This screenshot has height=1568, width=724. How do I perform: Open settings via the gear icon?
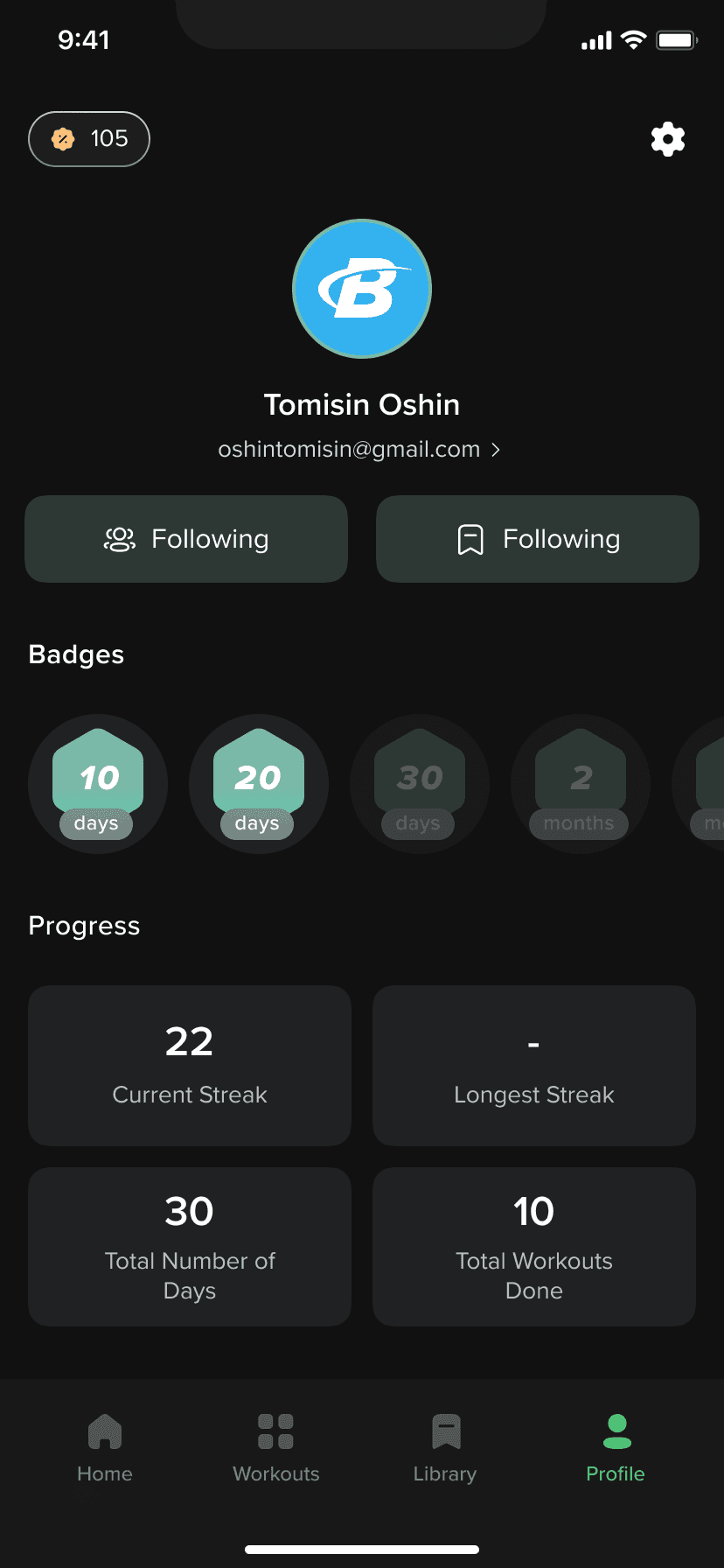[668, 139]
